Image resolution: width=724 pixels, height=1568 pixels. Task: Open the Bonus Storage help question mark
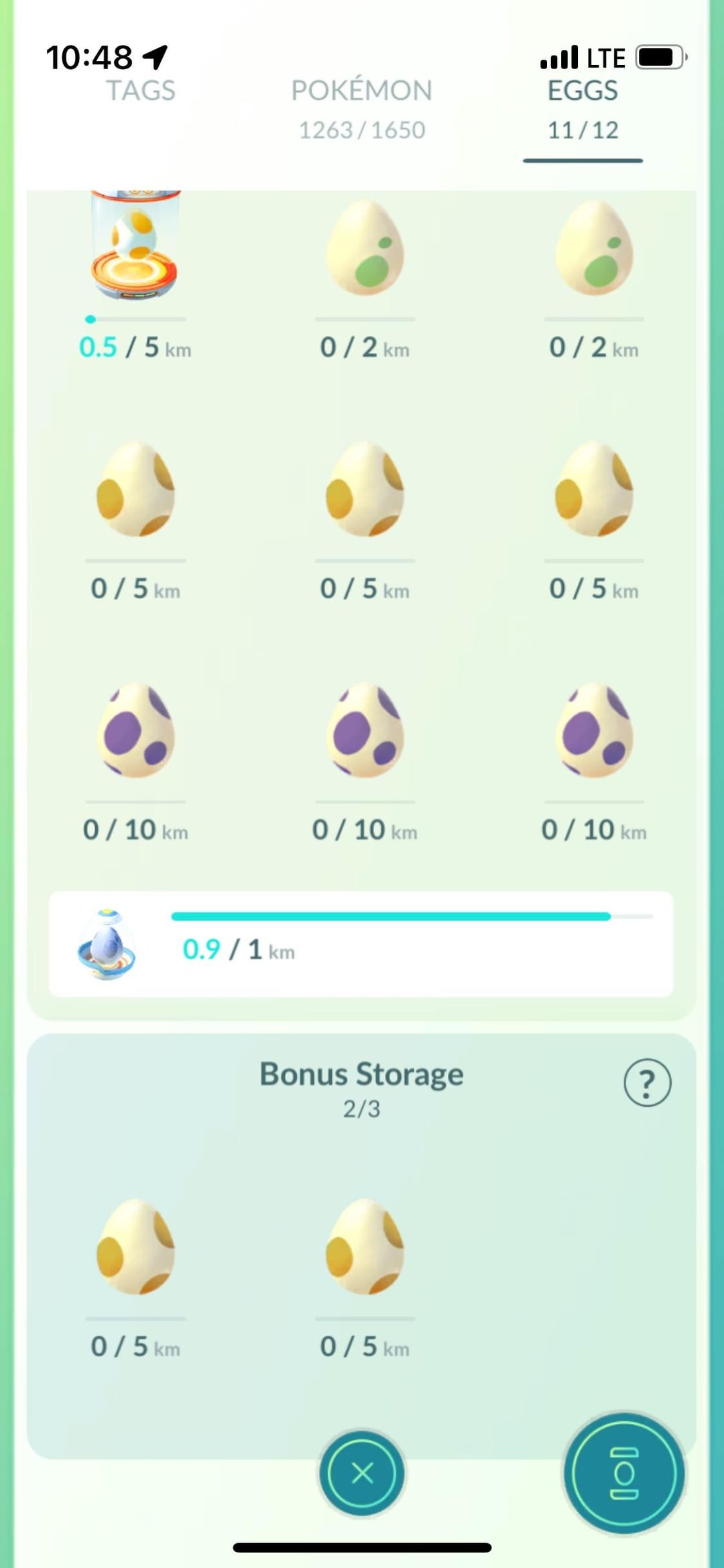pos(647,1082)
